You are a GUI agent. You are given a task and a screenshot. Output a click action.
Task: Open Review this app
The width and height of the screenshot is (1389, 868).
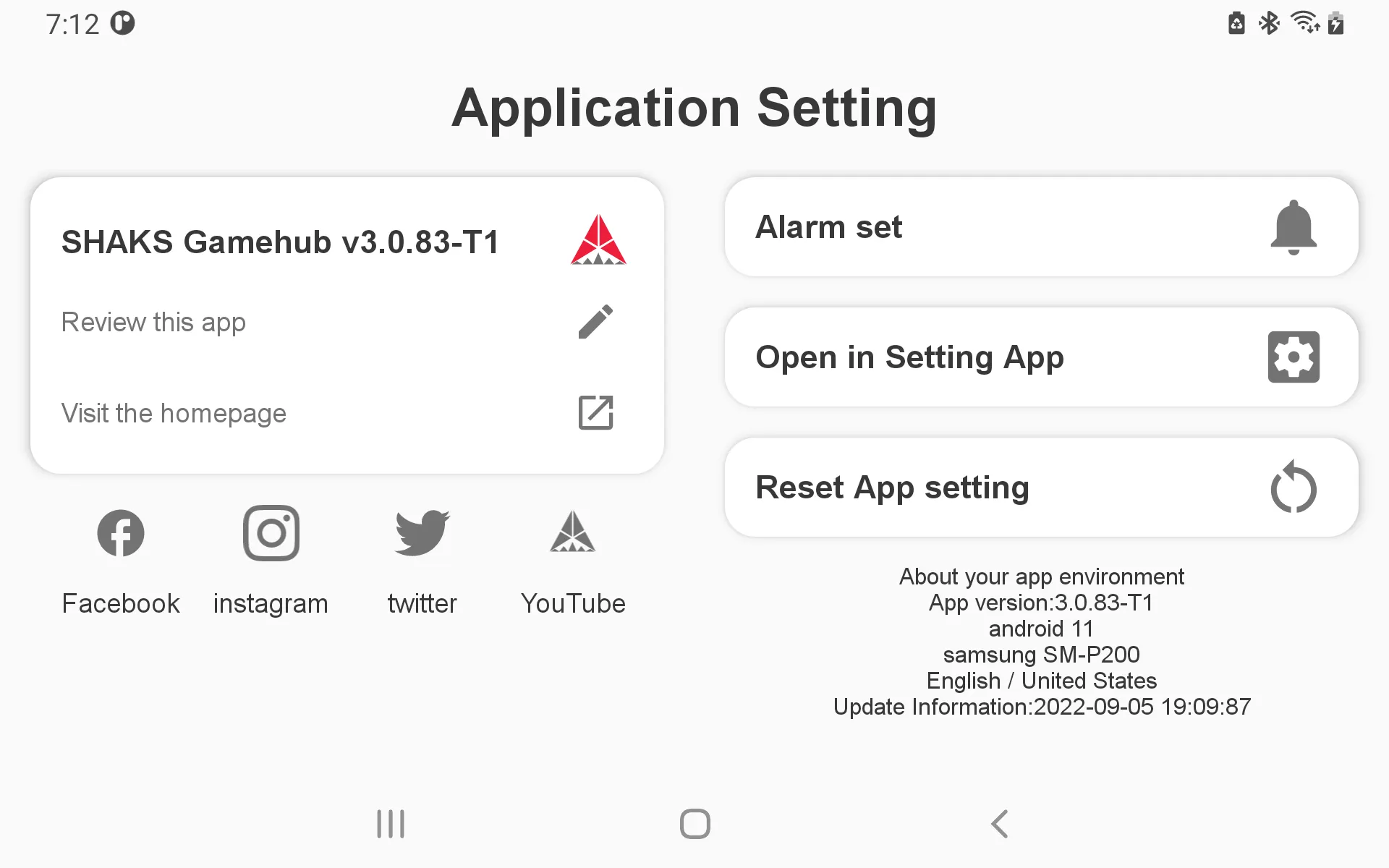tap(336, 322)
